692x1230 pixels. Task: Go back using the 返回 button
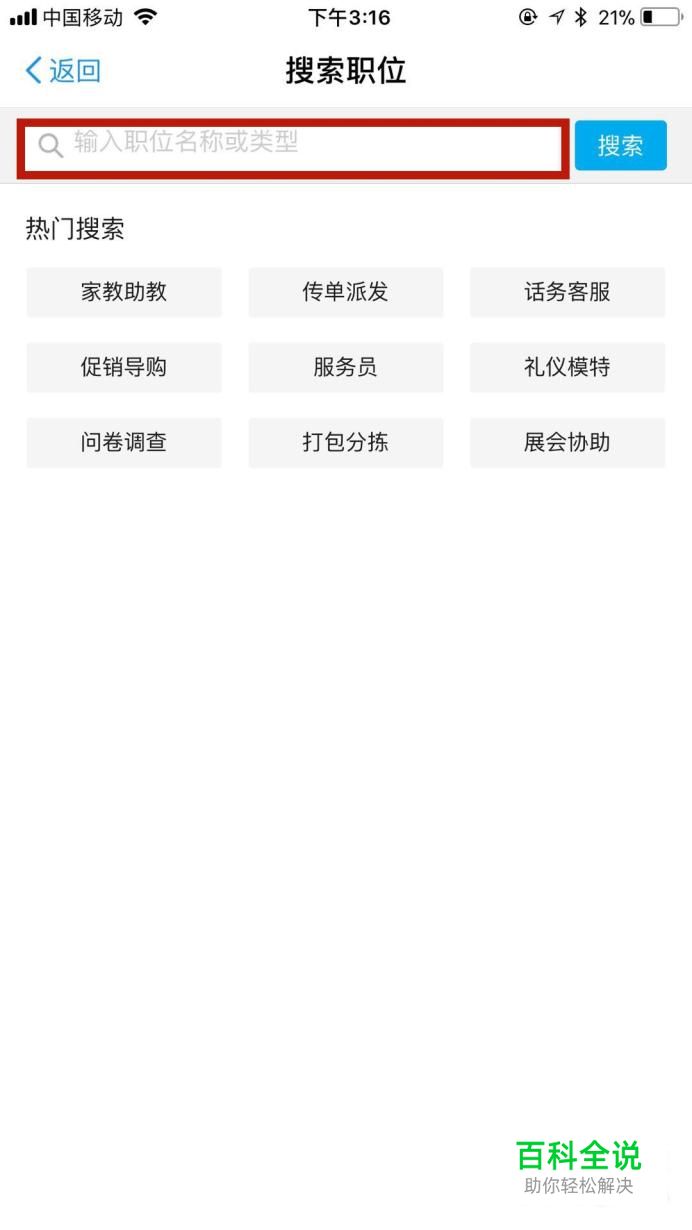62,70
